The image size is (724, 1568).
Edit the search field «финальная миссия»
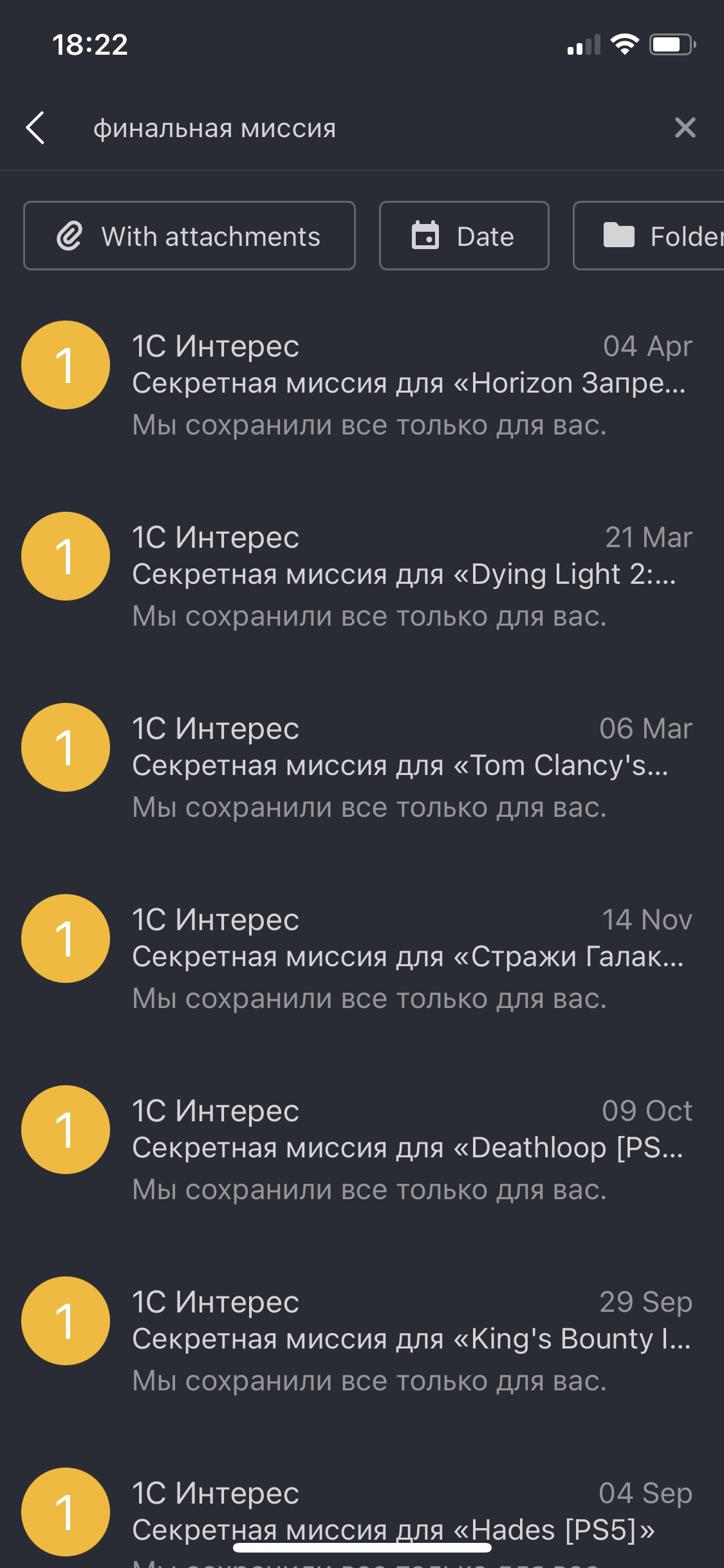point(360,127)
